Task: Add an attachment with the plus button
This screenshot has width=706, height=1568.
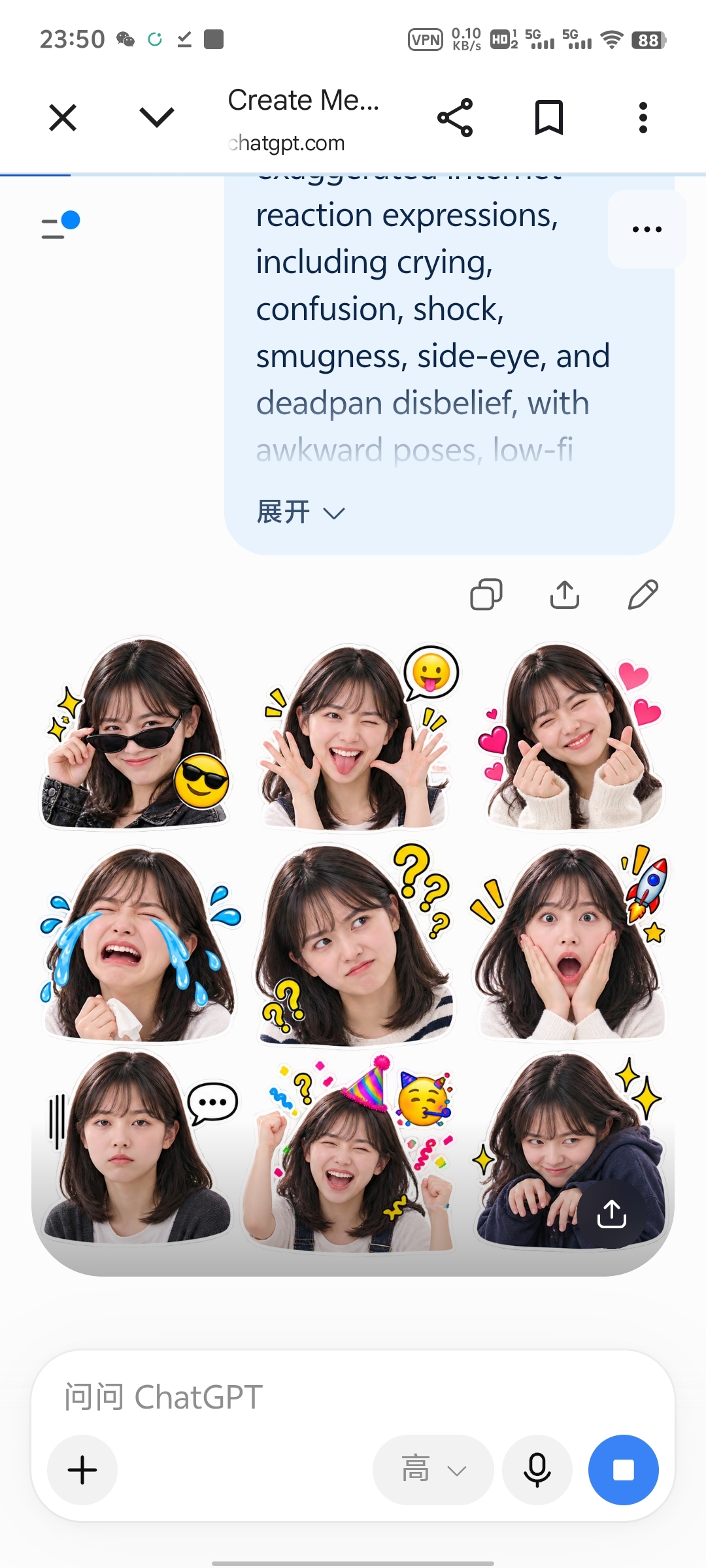Action: point(82,1470)
